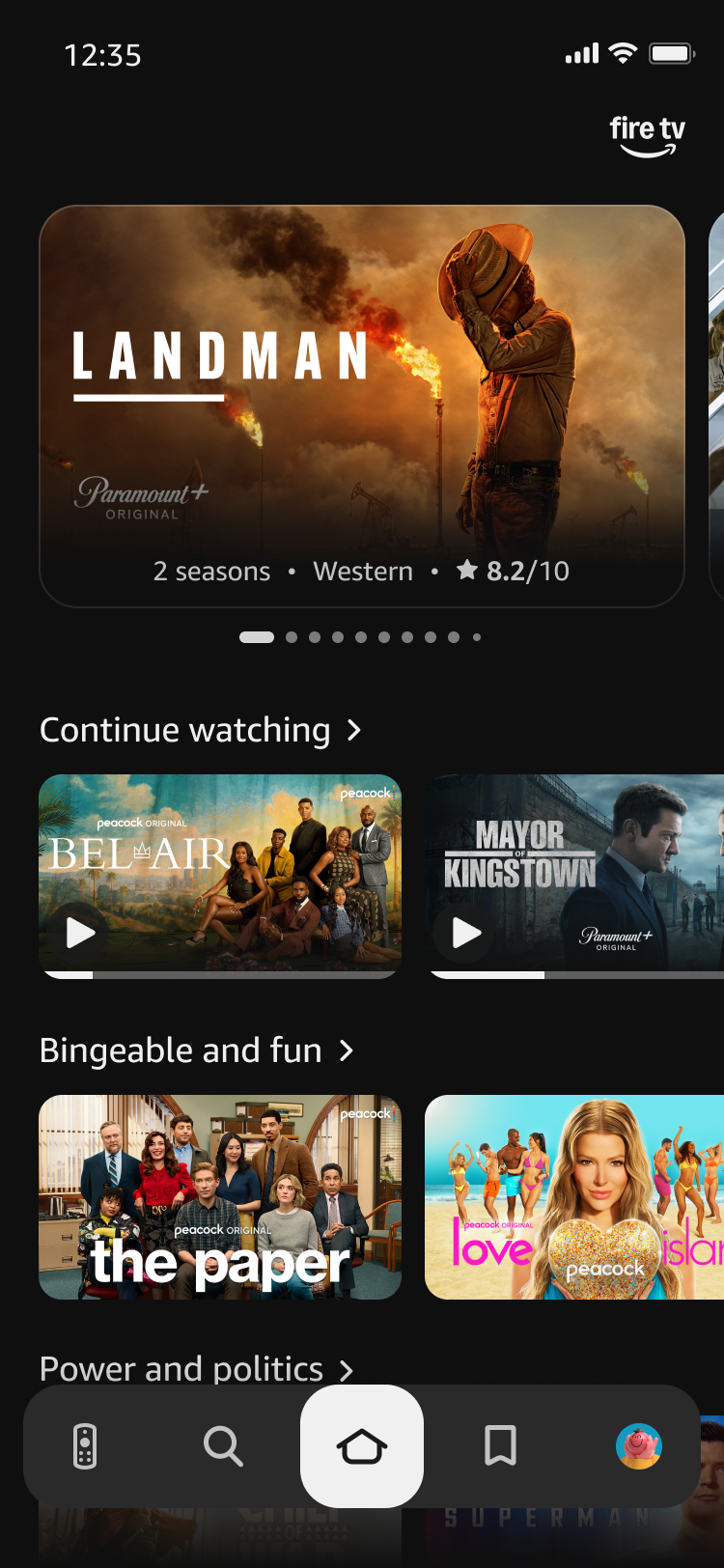Open the search tab
724x1568 pixels.
[x=223, y=1446]
